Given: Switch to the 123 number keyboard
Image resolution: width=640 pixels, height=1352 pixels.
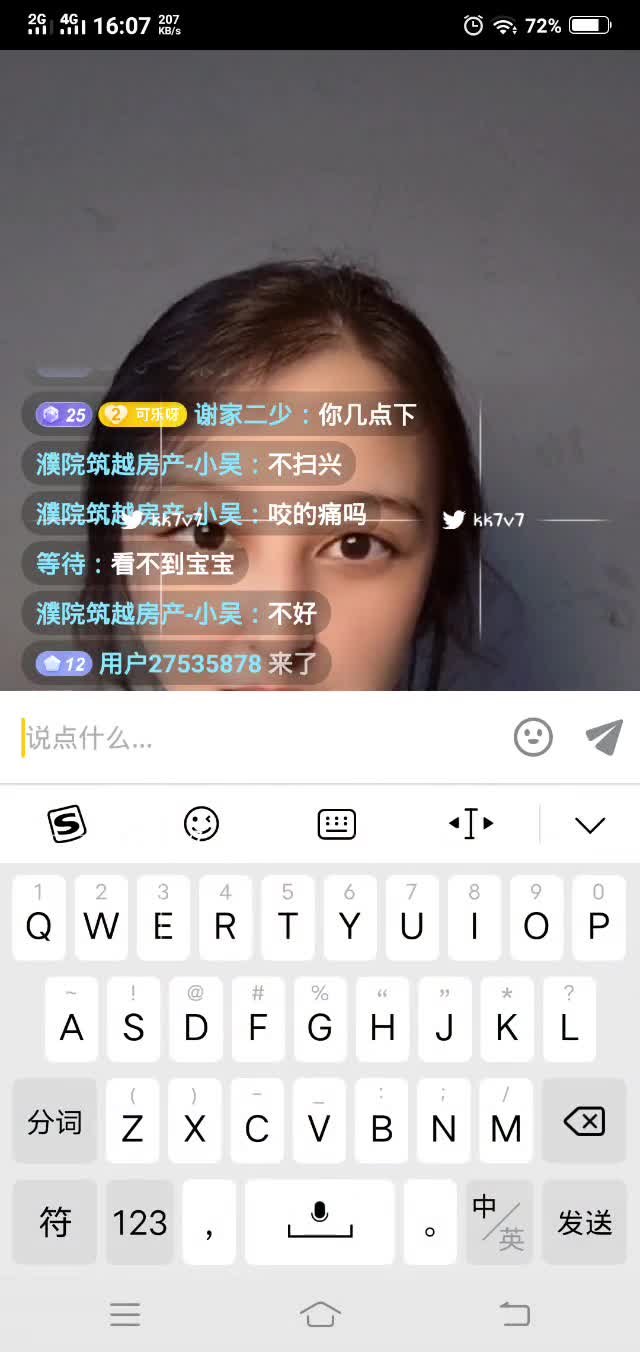Looking at the screenshot, I should 140,1222.
